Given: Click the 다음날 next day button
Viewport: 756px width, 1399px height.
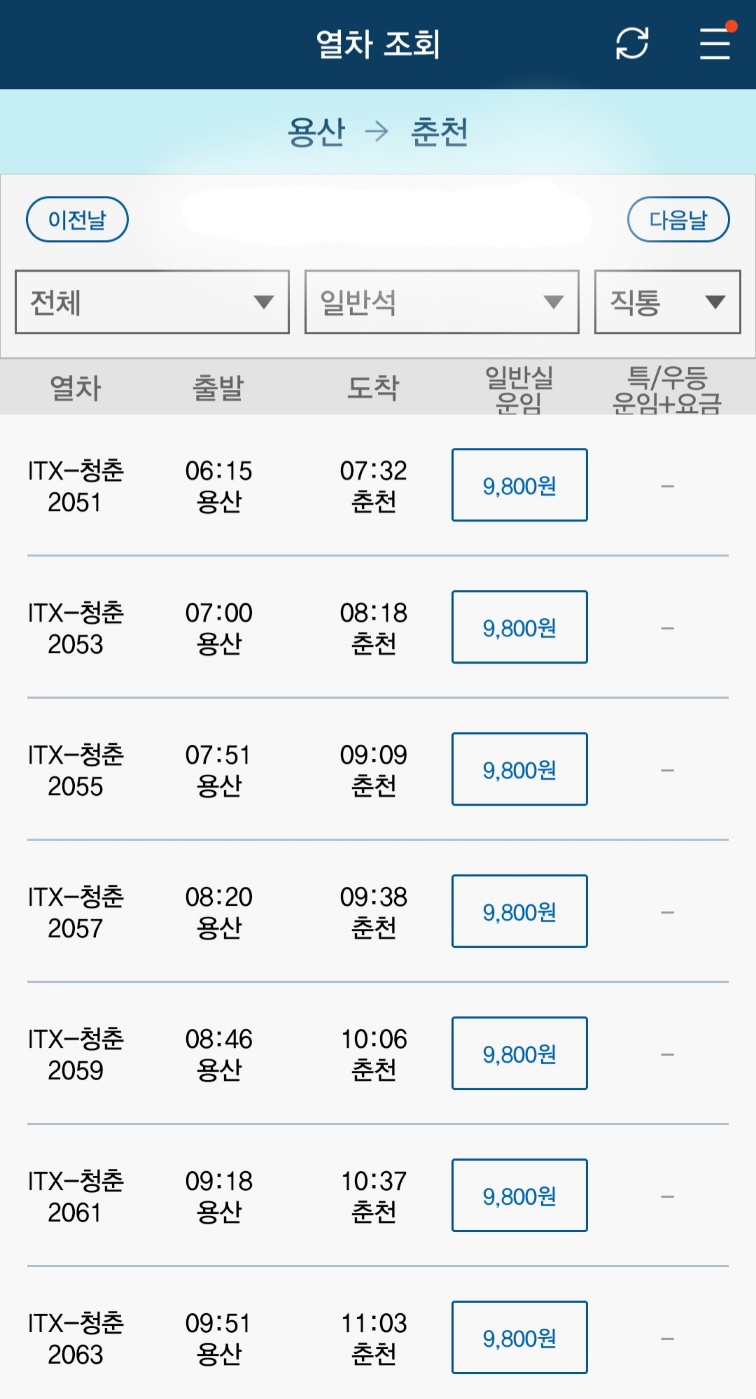Looking at the screenshot, I should point(678,220).
